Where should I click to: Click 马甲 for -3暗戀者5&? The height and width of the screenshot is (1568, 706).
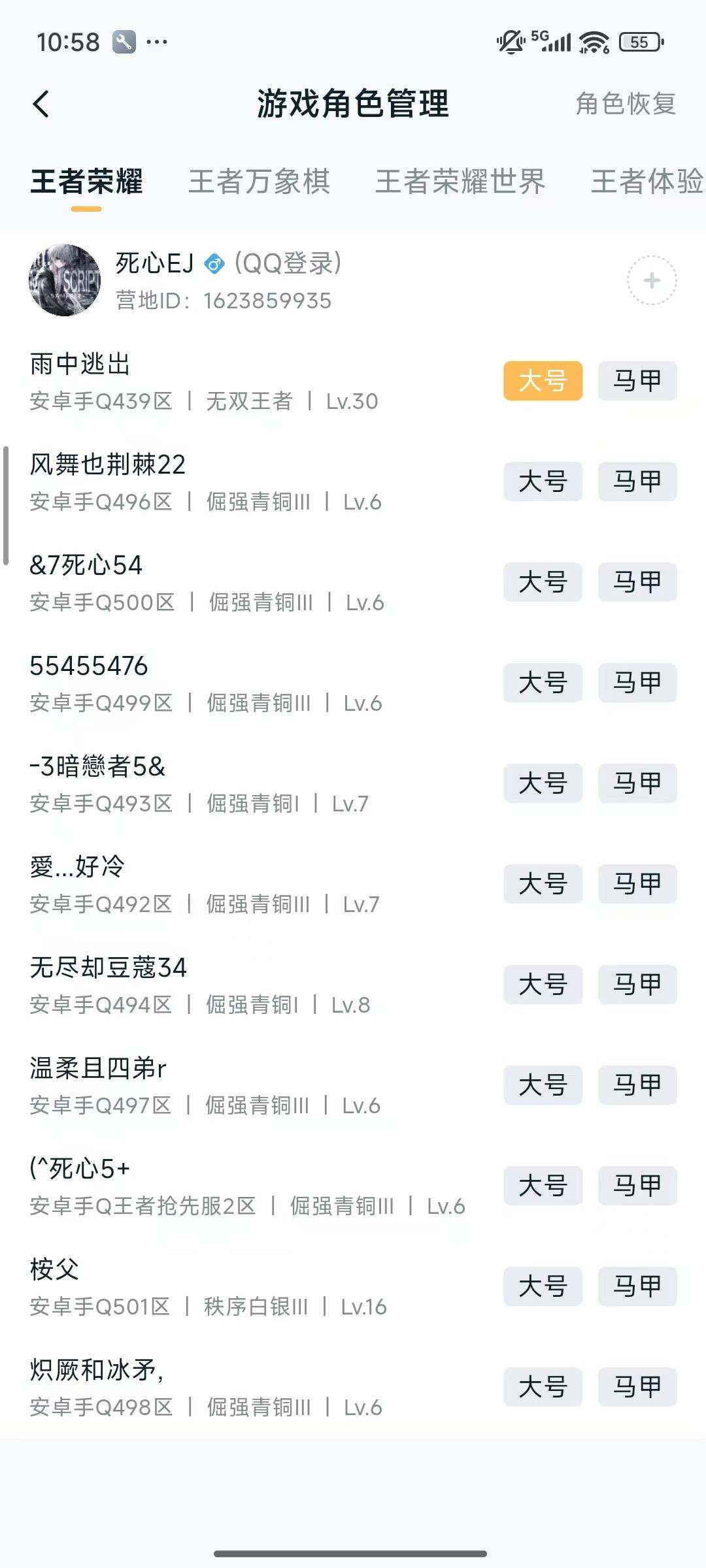[637, 784]
